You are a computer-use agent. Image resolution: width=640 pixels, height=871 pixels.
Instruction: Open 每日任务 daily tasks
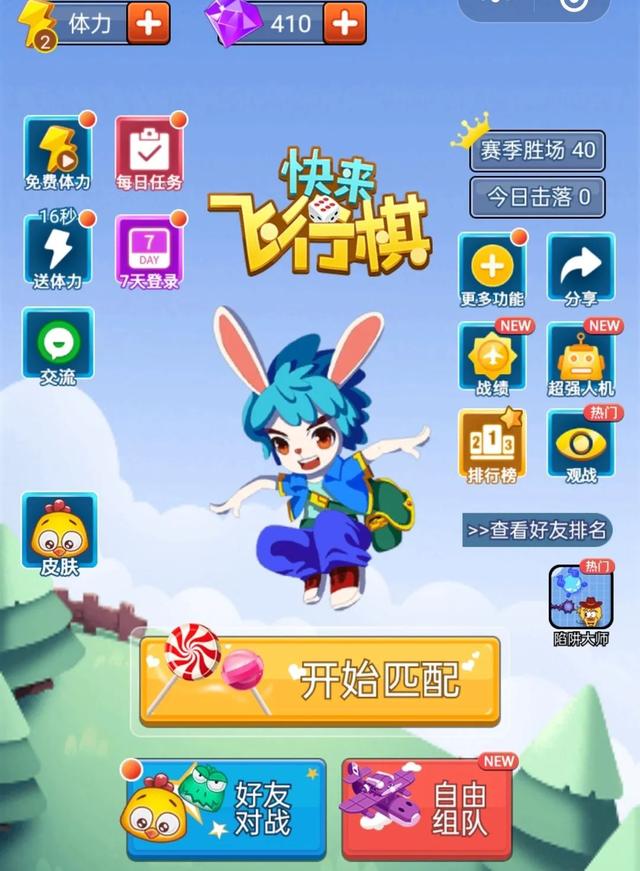click(x=149, y=153)
